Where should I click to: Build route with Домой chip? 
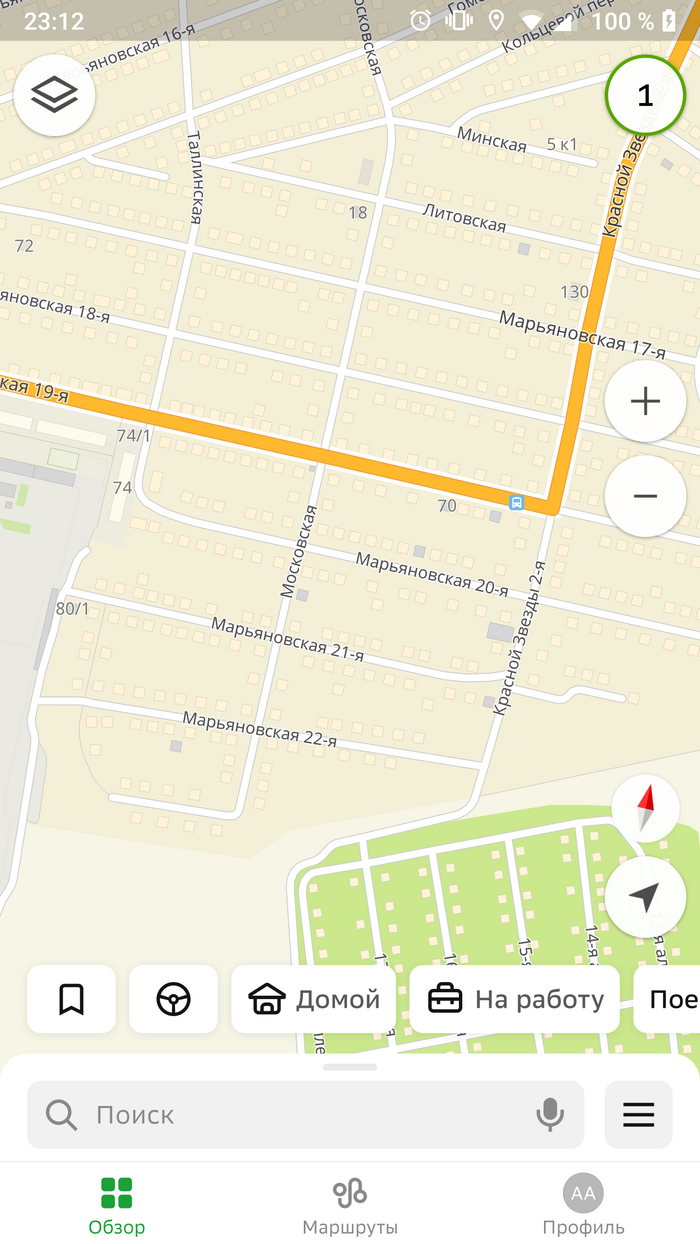[x=316, y=999]
